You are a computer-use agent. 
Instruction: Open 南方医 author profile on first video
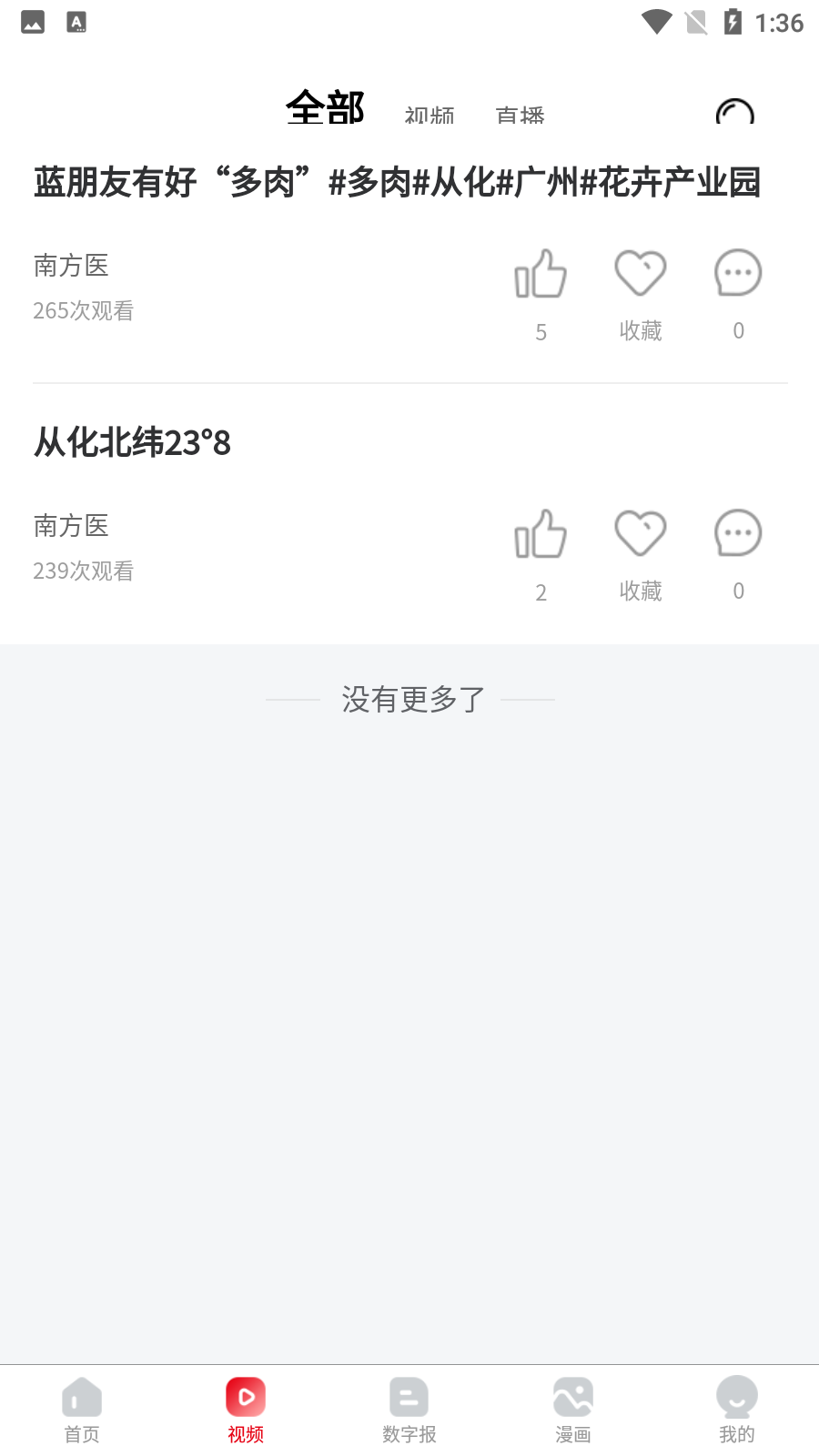coord(70,266)
